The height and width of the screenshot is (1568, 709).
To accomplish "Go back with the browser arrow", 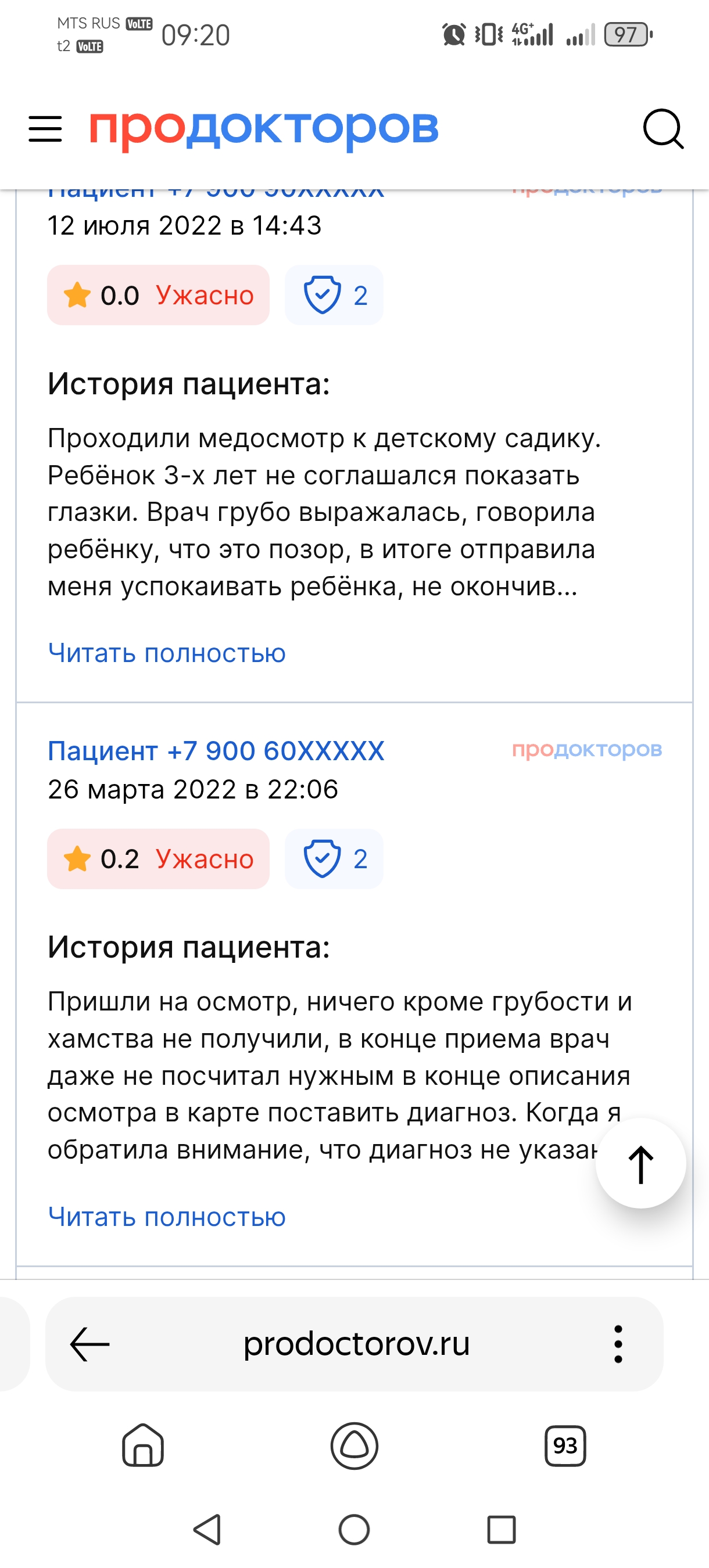I will coord(90,1343).
